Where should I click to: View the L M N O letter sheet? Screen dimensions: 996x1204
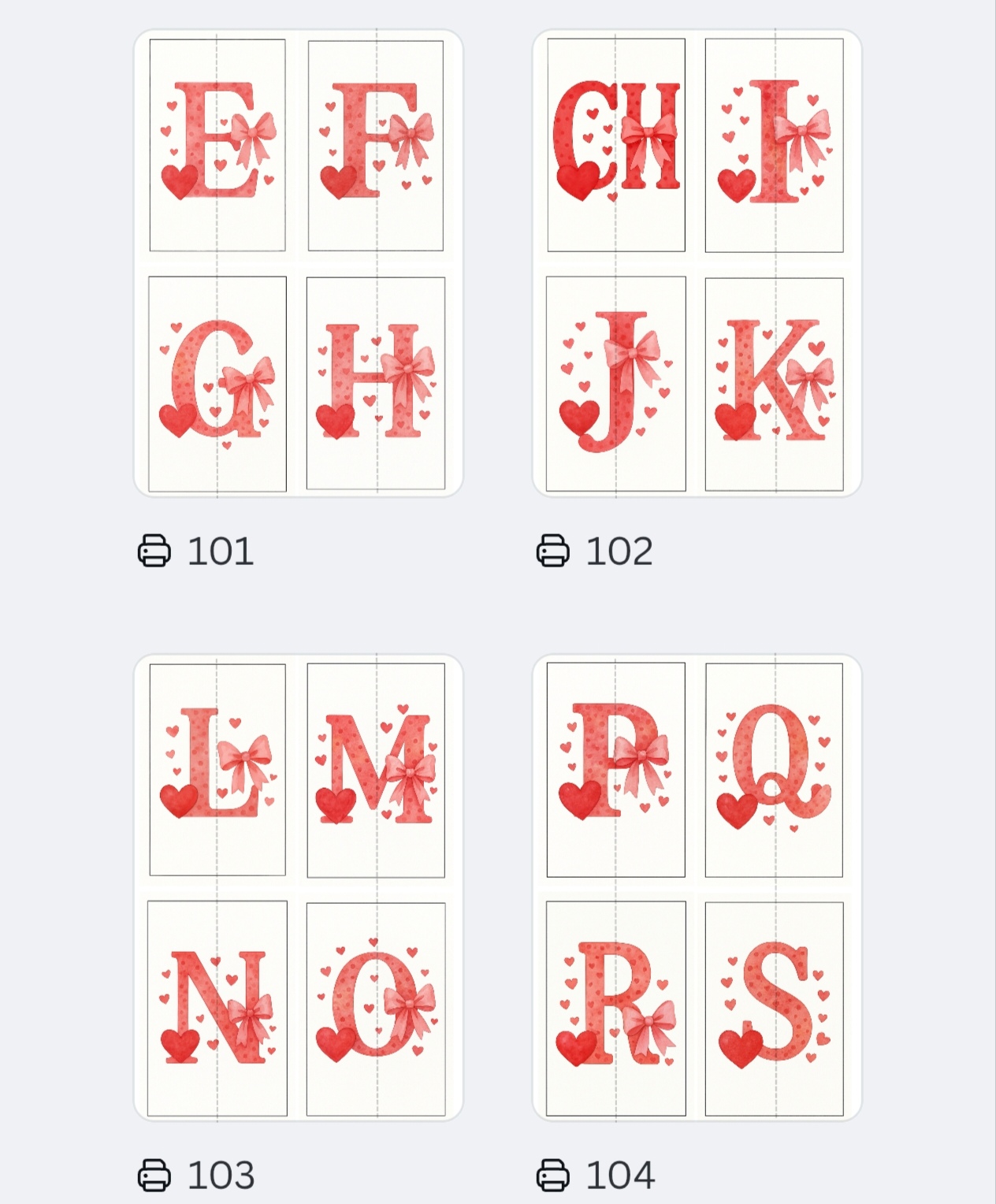click(298, 887)
